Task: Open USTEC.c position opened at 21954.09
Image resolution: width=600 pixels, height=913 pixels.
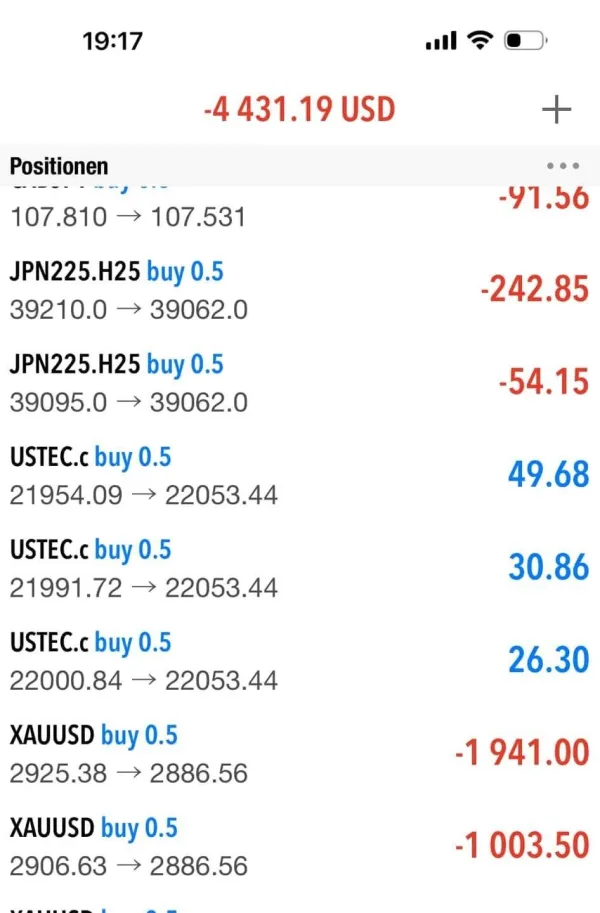Action: click(x=298, y=475)
